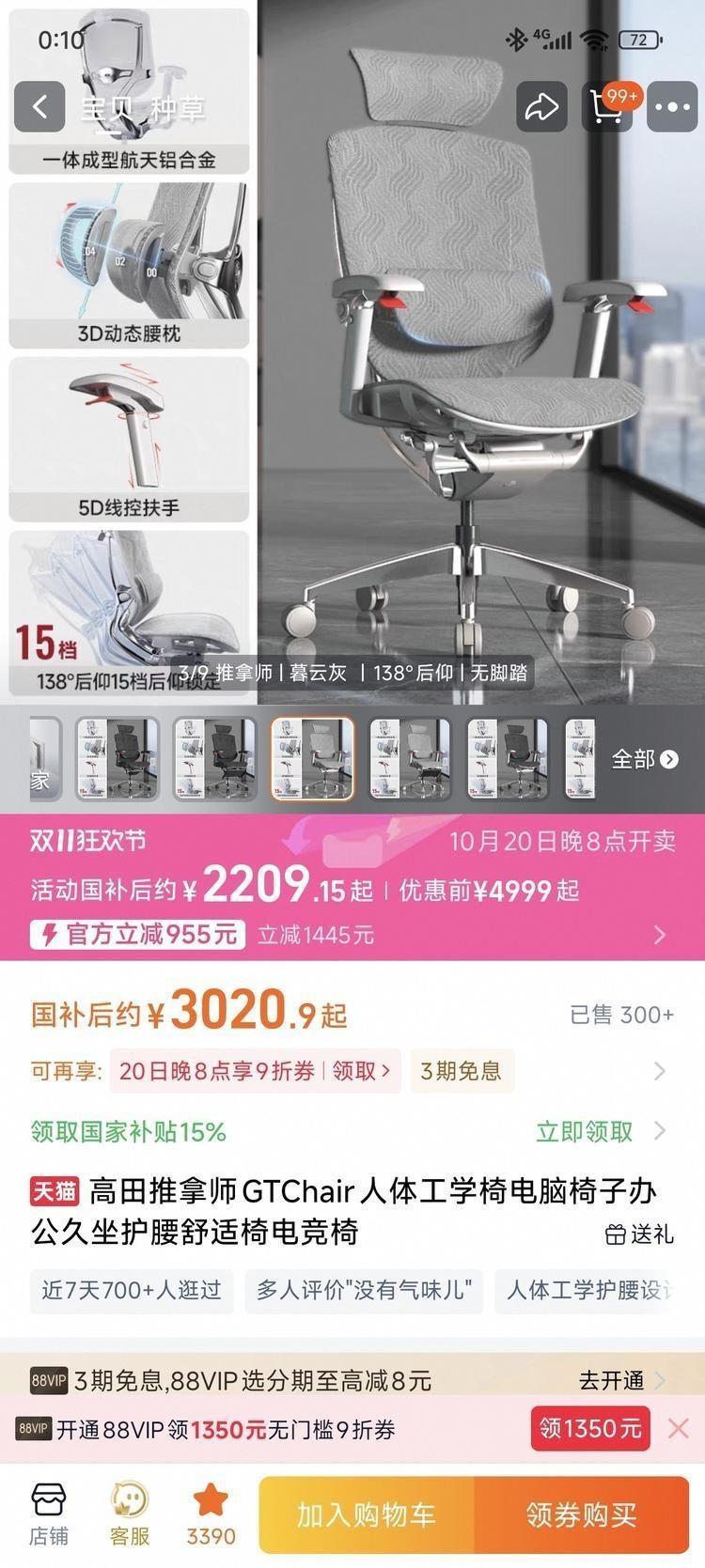Tap the 送礼 gift option
This screenshot has width=705, height=1568.
pyautogui.click(x=639, y=1234)
